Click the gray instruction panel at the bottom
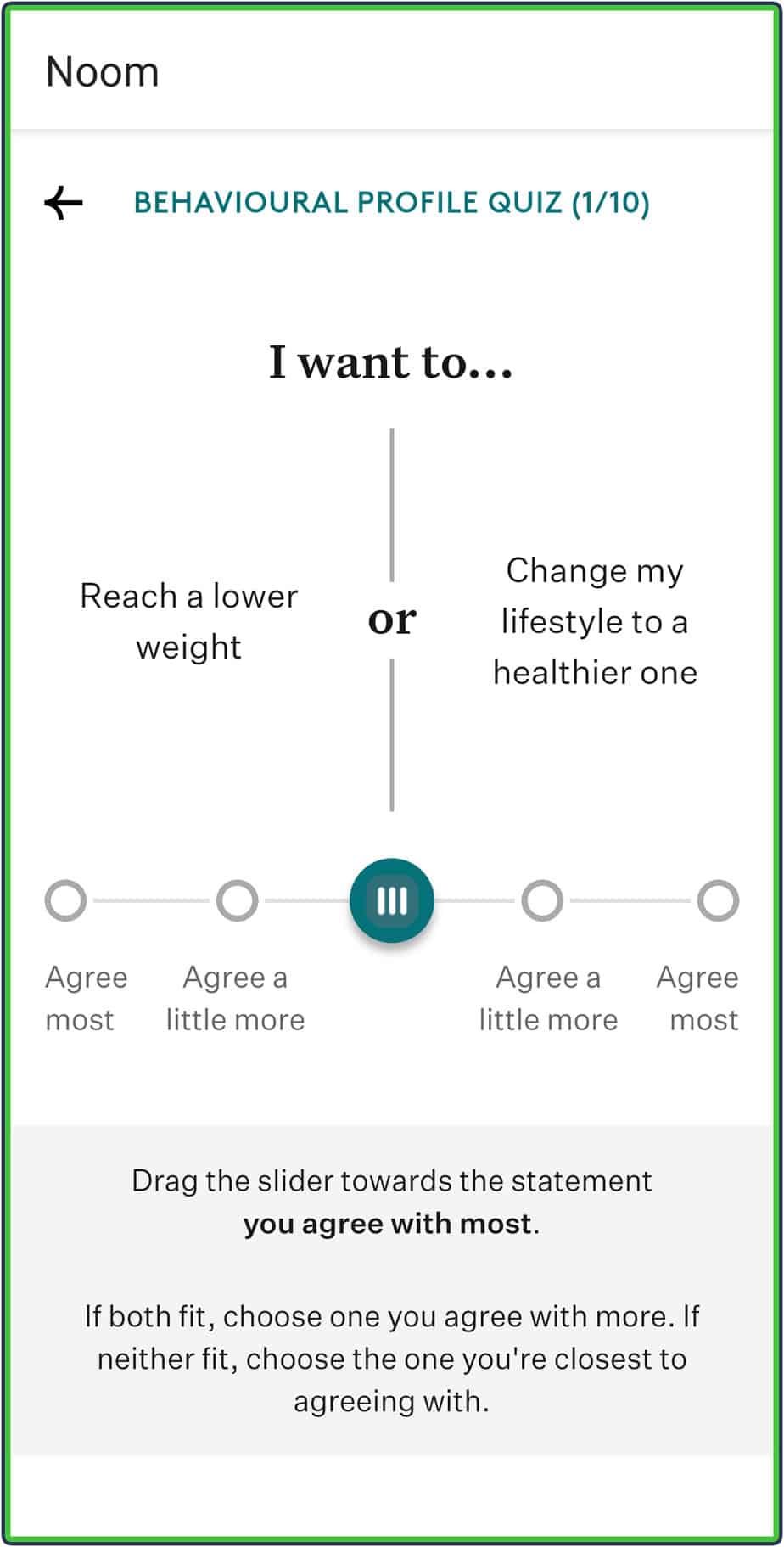The height and width of the screenshot is (1547, 784). 391,1290
